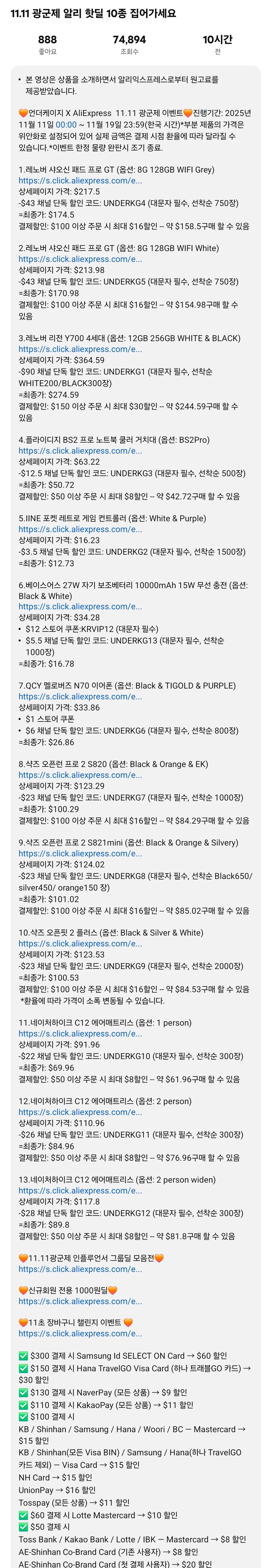The width and height of the screenshot is (271, 1568).
Task: Visit the link for BS2 Pro laptop cooler
Action: point(80,451)
